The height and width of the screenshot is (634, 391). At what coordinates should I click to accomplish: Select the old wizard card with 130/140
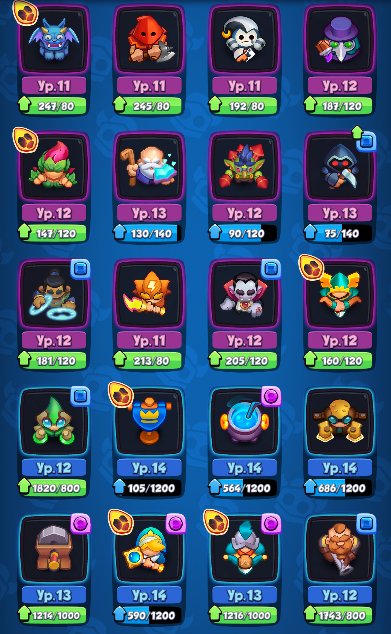pyautogui.click(x=149, y=187)
